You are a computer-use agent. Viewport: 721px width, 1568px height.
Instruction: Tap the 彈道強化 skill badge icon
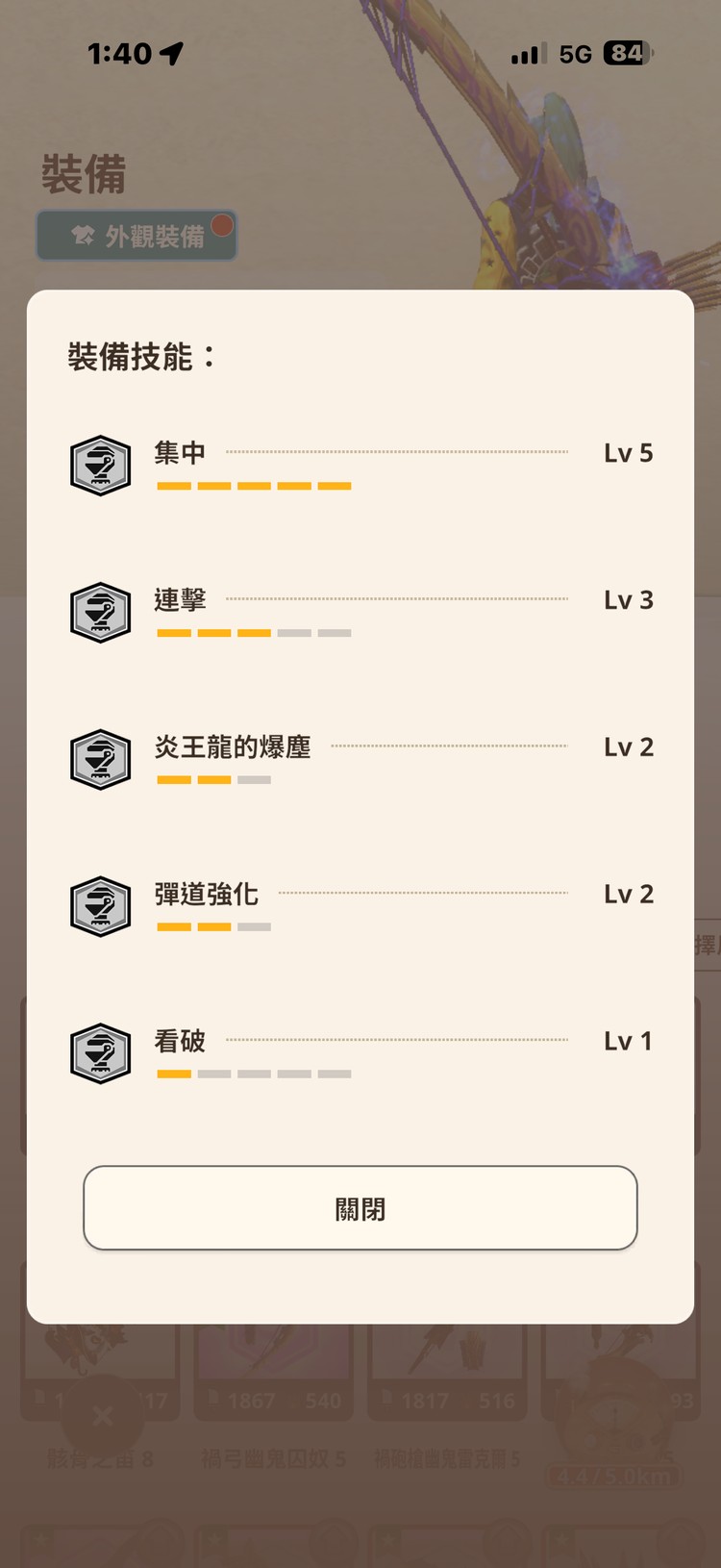[x=99, y=906]
